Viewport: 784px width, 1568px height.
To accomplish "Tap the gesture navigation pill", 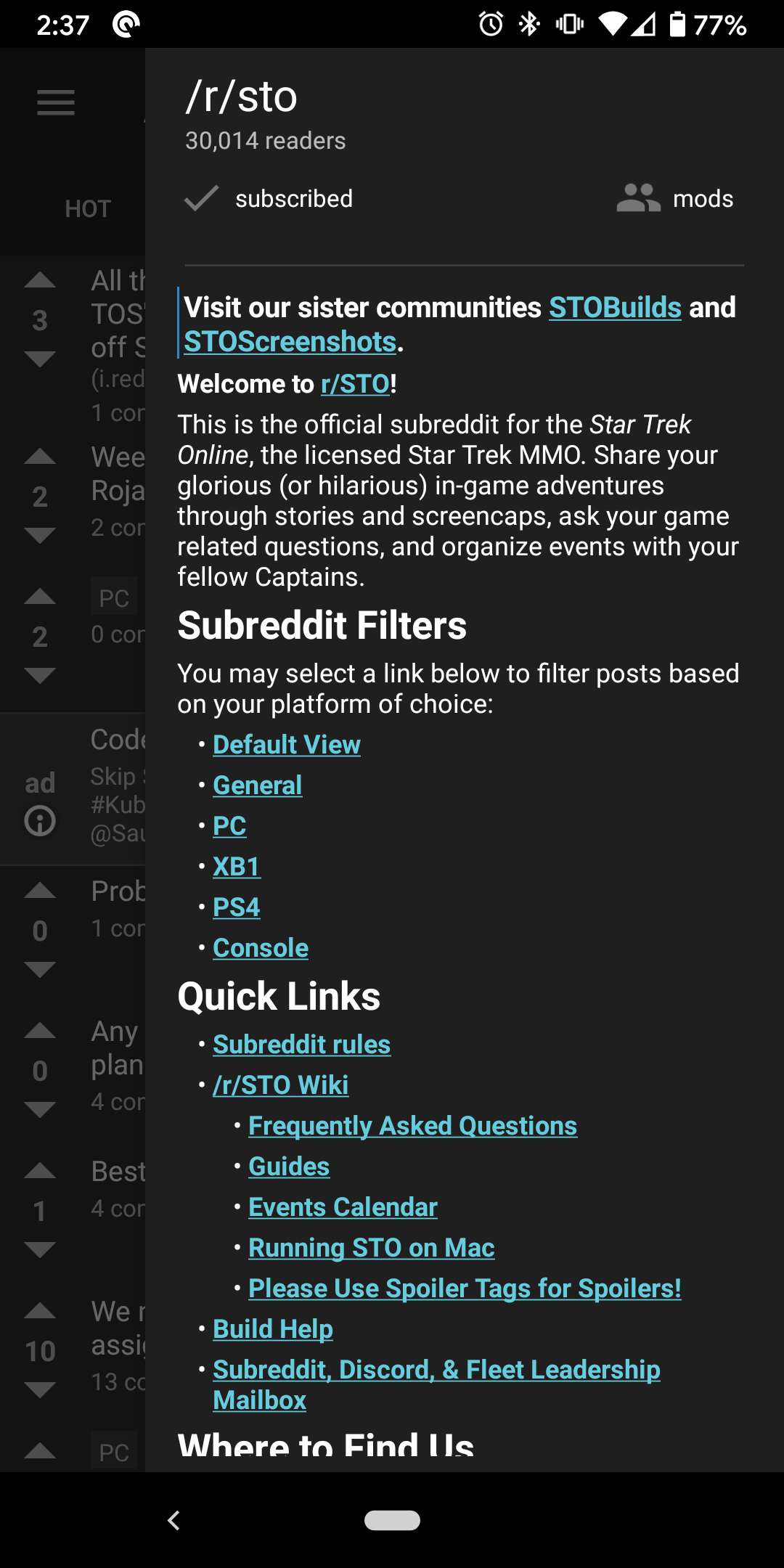I will click(x=392, y=1520).
